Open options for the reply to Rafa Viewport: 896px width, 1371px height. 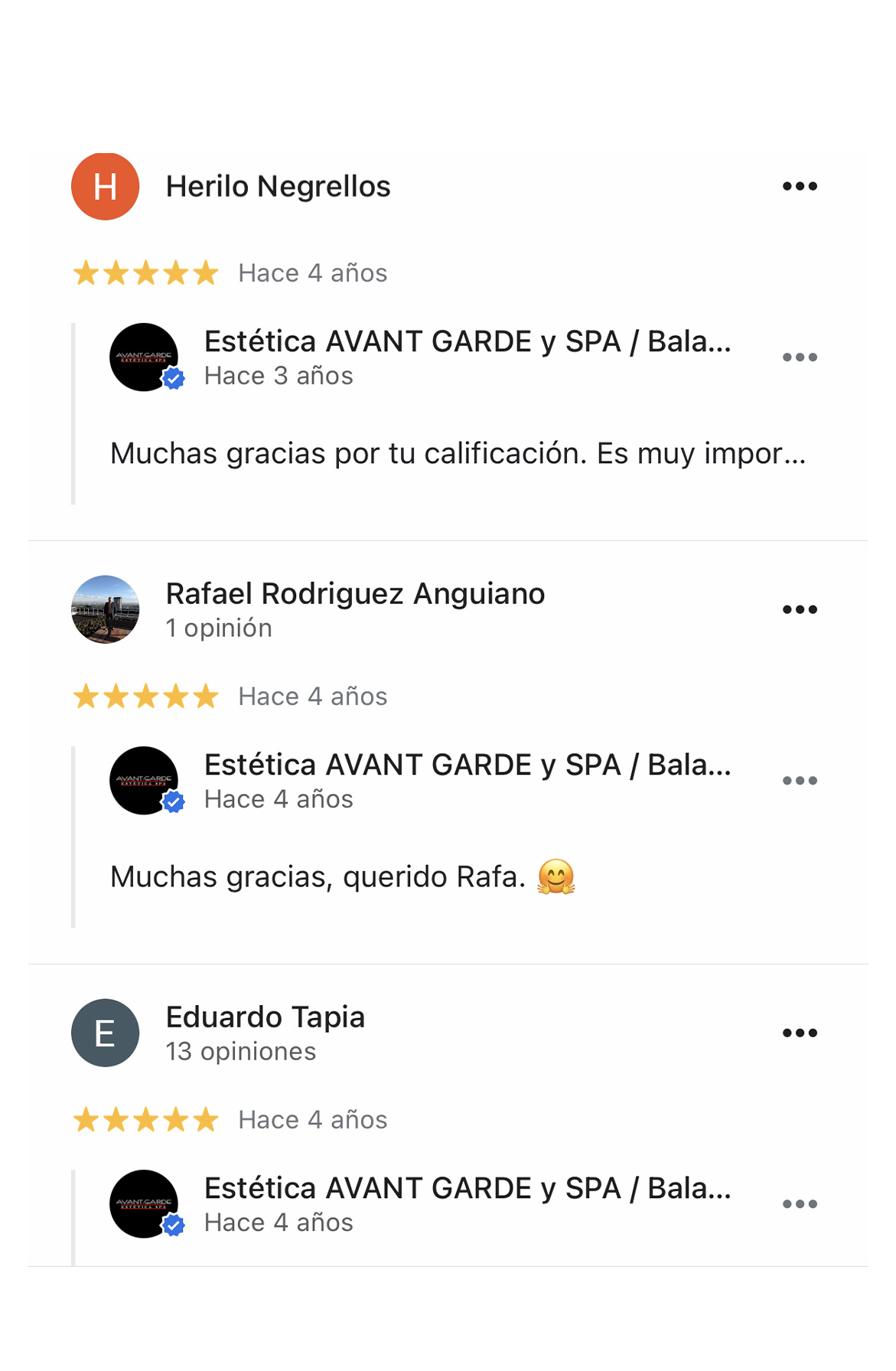coord(800,781)
